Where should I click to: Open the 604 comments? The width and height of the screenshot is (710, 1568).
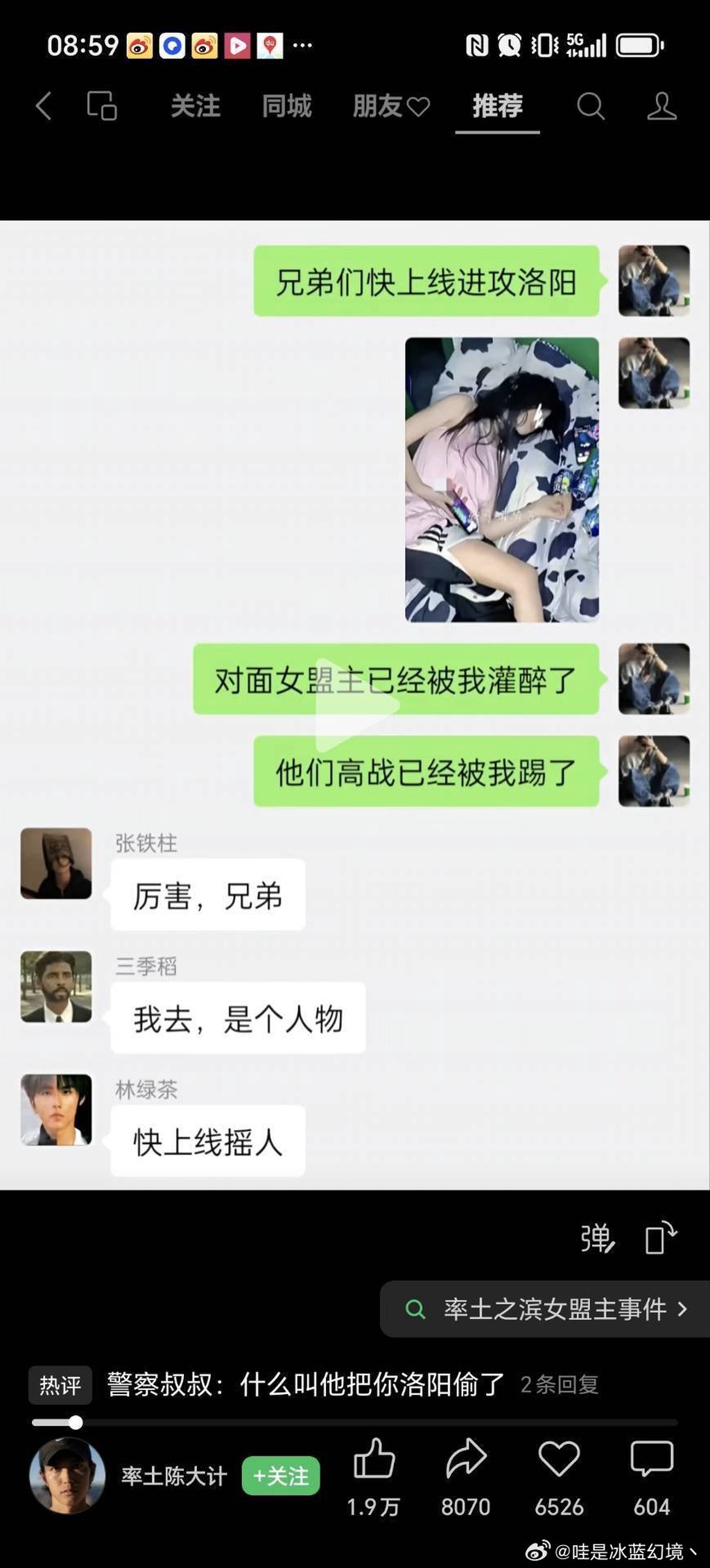click(x=651, y=1458)
